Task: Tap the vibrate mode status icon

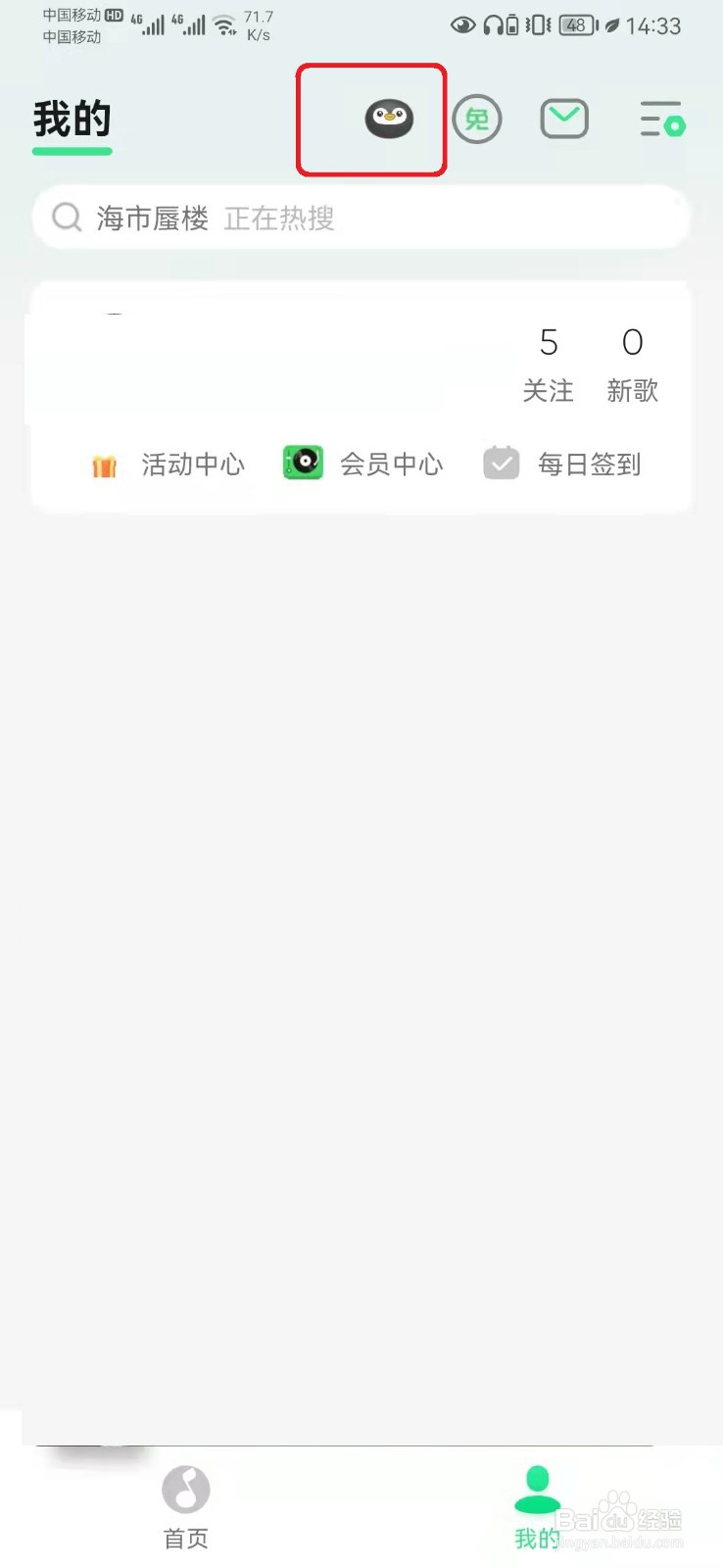Action: click(x=540, y=24)
